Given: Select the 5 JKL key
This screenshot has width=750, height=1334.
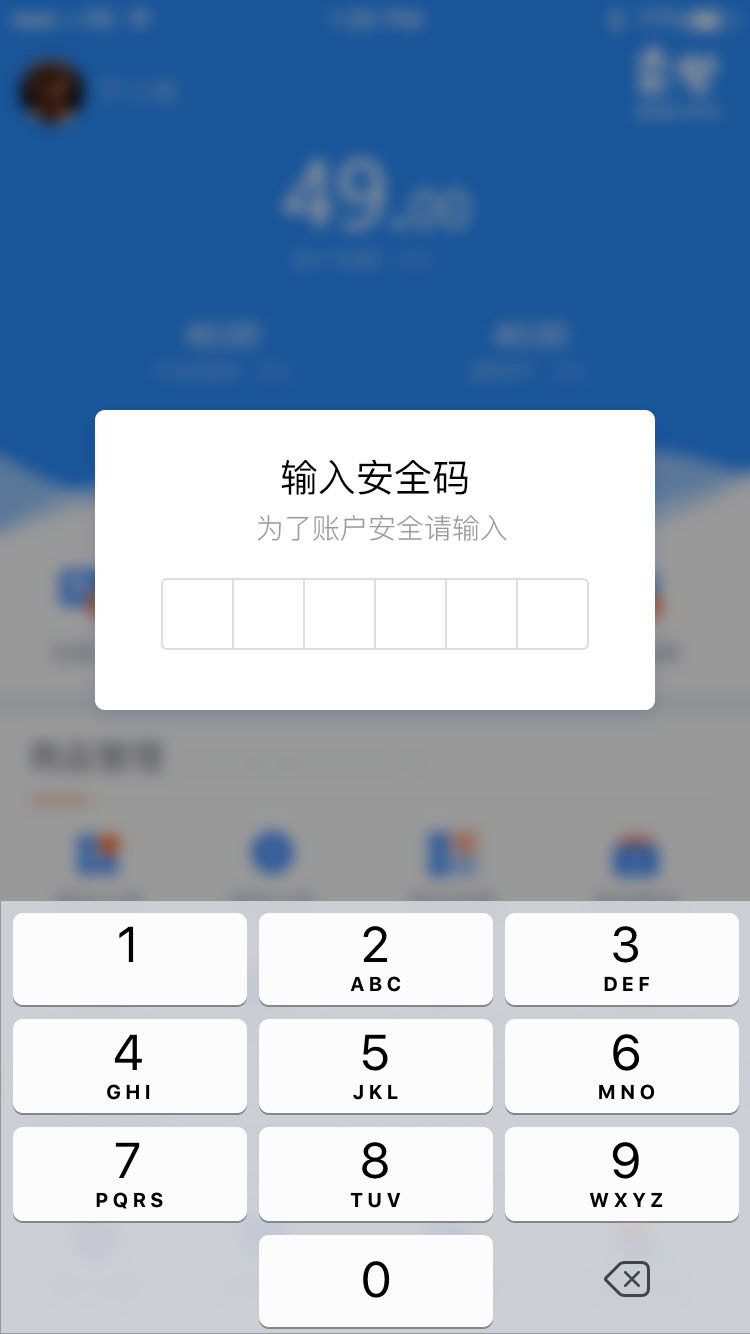Looking at the screenshot, I should click(x=376, y=1066).
